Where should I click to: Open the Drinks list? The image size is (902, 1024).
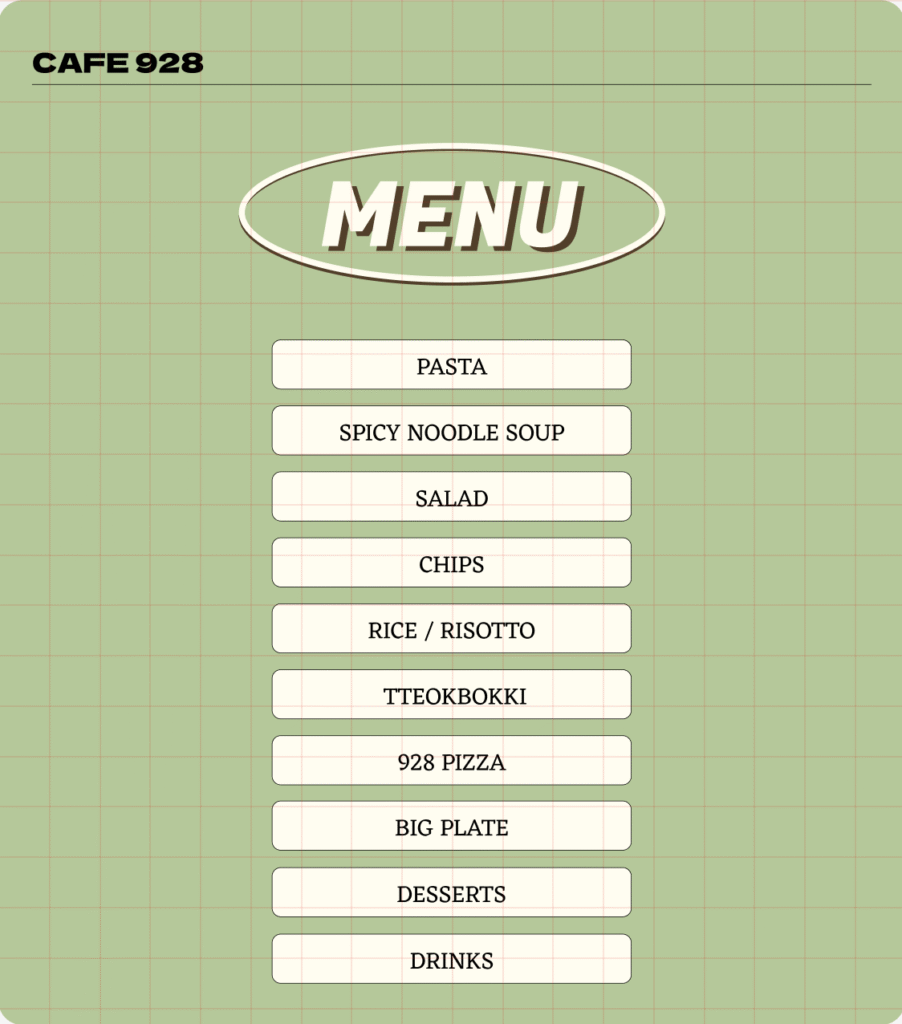451,959
